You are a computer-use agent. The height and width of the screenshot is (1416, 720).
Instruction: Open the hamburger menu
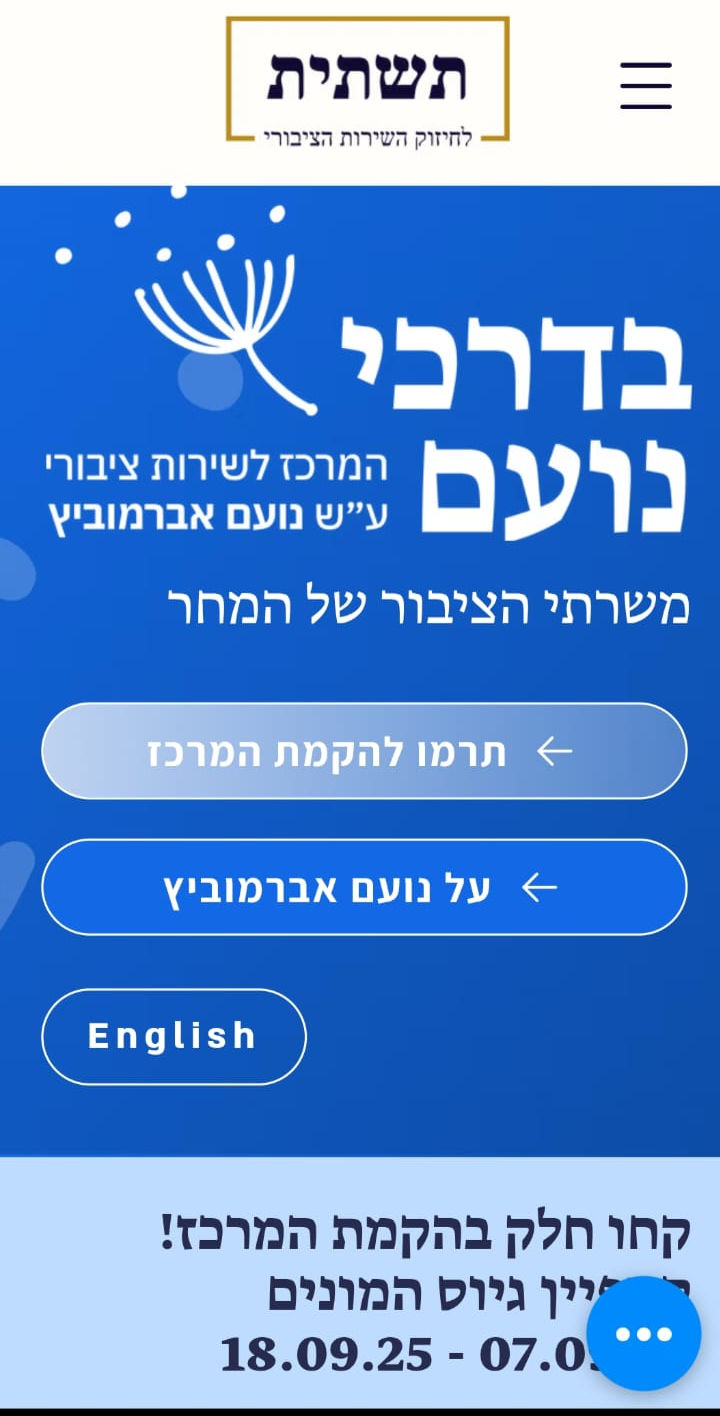645,85
